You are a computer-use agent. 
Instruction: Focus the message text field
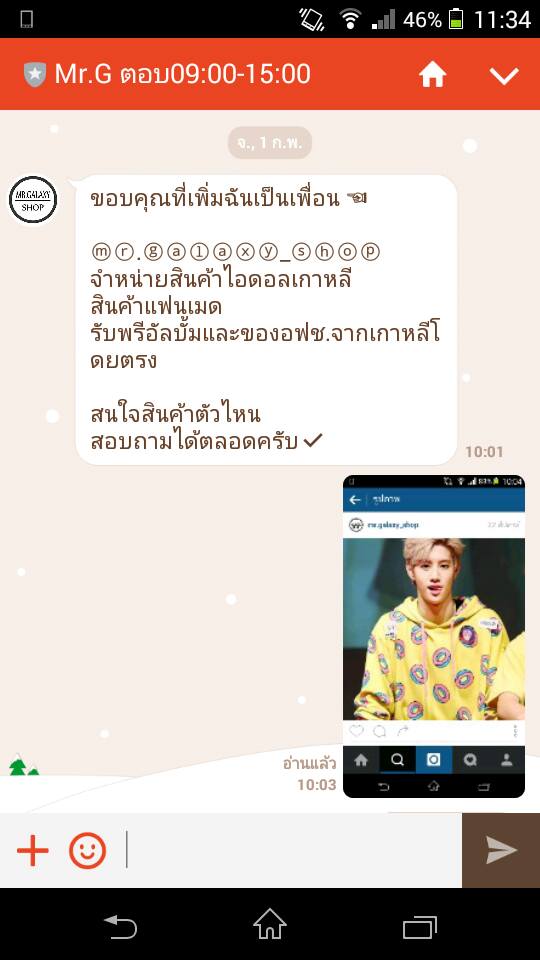[293, 850]
